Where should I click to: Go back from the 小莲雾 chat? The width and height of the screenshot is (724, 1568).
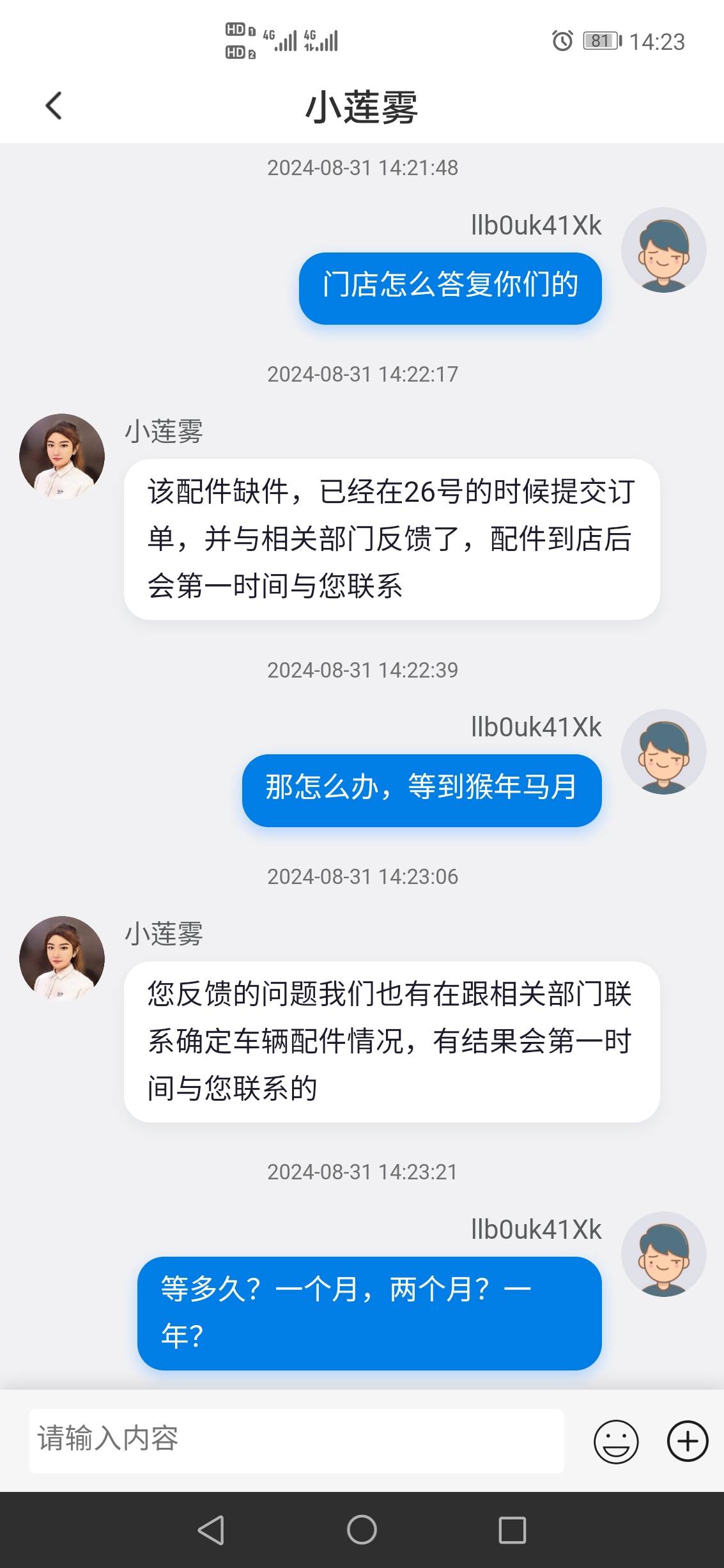coord(54,106)
